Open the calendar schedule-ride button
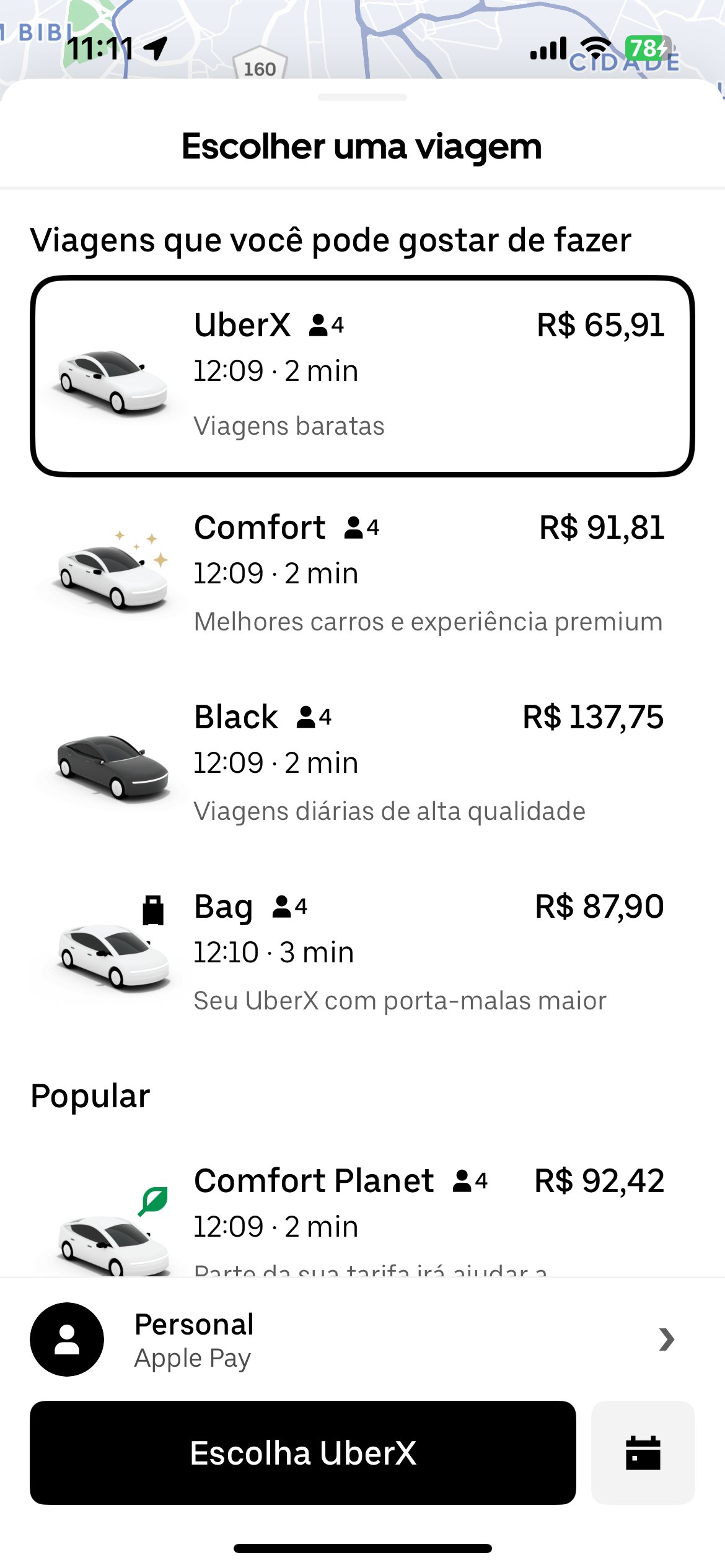The width and height of the screenshot is (725, 1568). (643, 1453)
